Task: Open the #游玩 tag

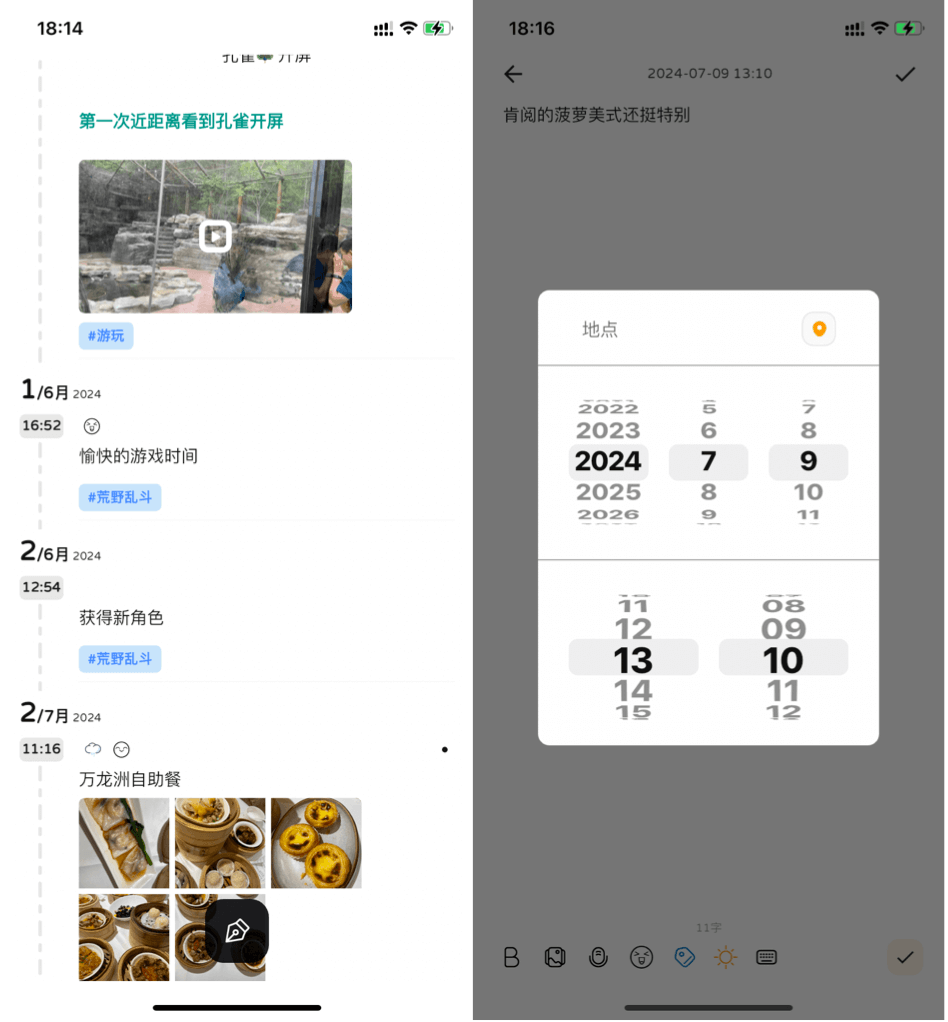Action: [x=106, y=336]
